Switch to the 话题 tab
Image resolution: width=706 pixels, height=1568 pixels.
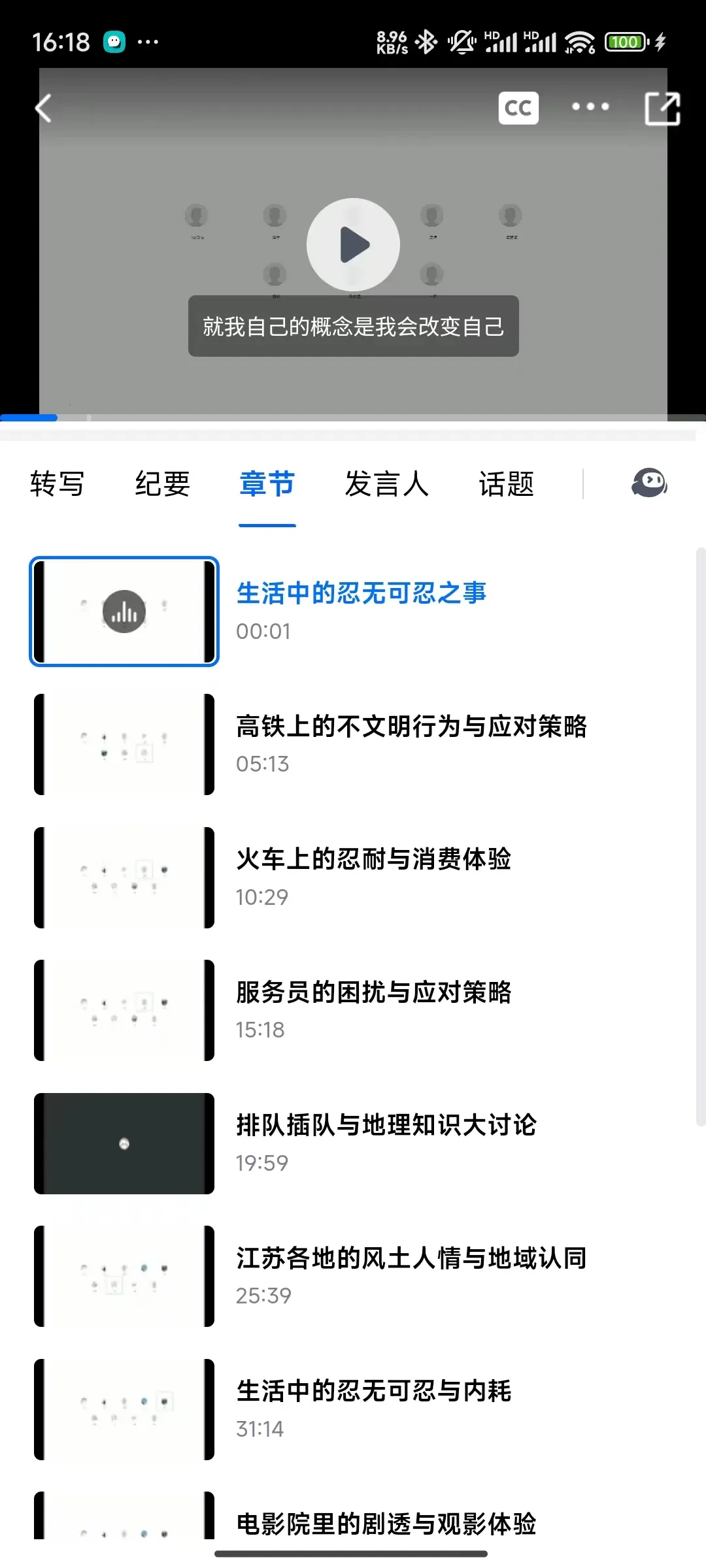pos(507,484)
